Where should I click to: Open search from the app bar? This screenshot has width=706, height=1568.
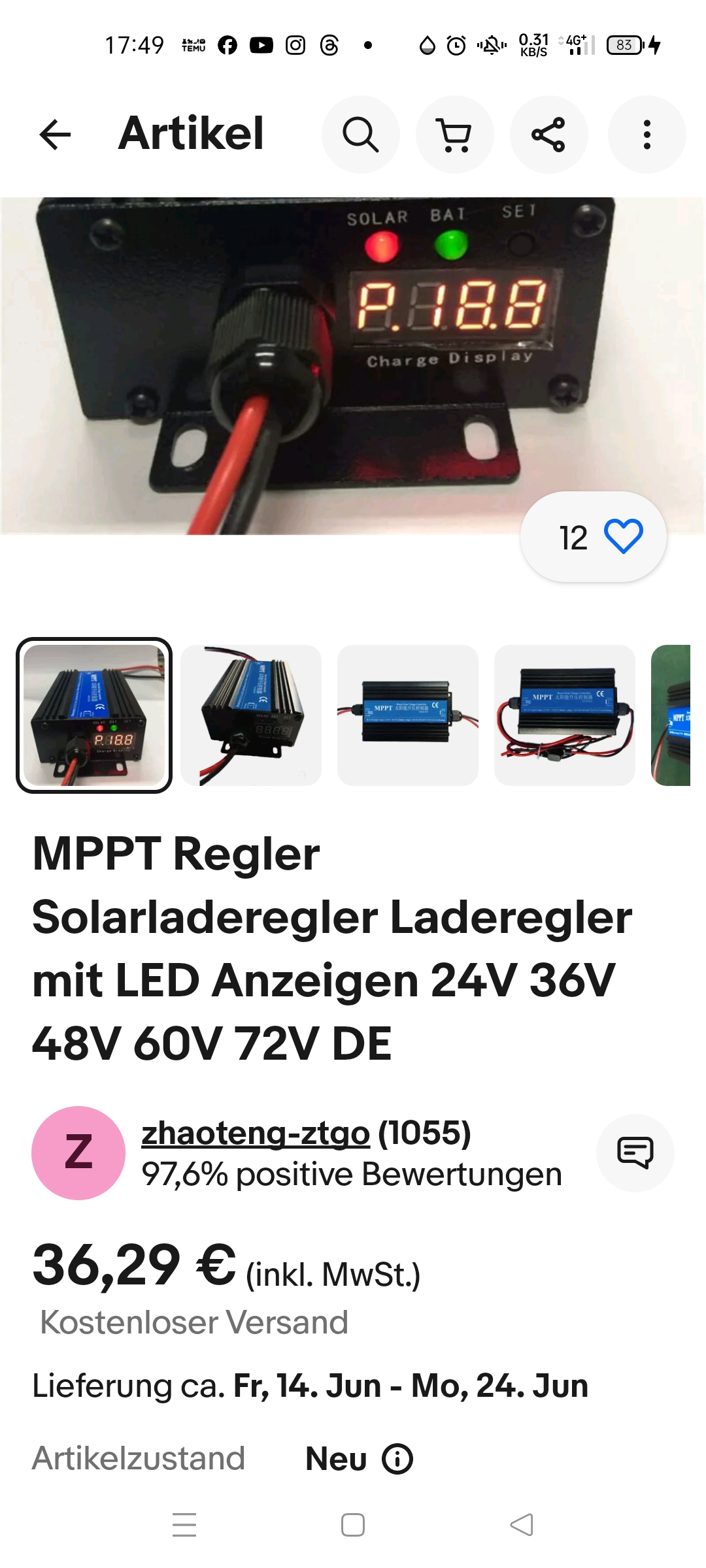click(360, 135)
